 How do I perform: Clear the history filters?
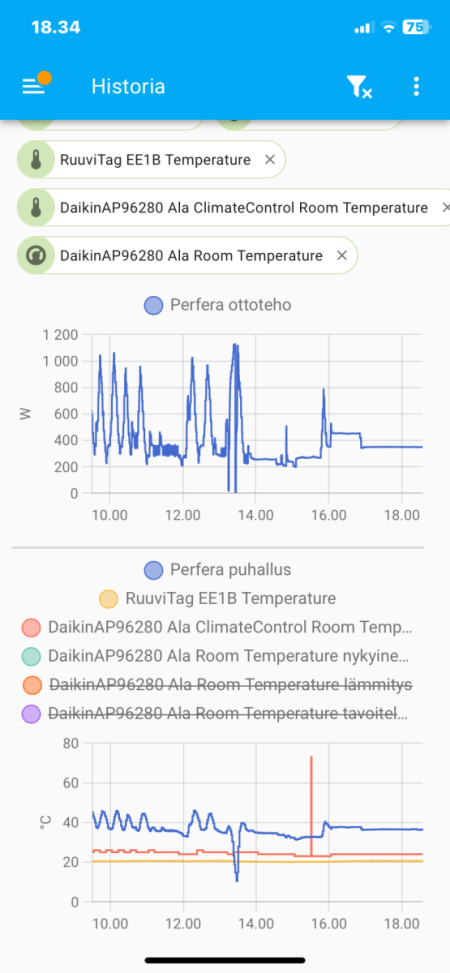tap(359, 87)
